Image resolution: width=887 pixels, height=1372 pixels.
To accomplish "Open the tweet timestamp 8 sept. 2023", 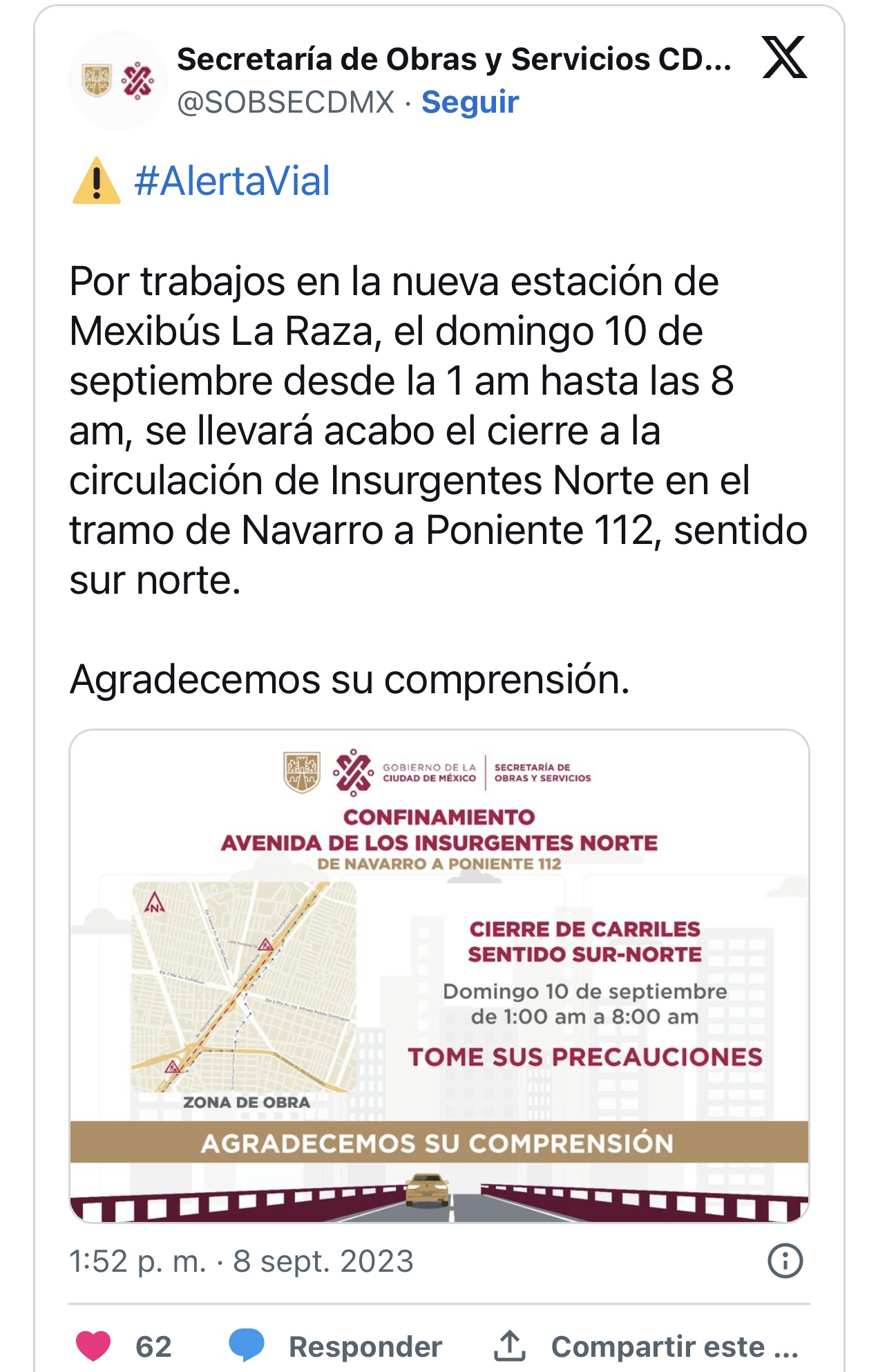I will point(241,1261).
